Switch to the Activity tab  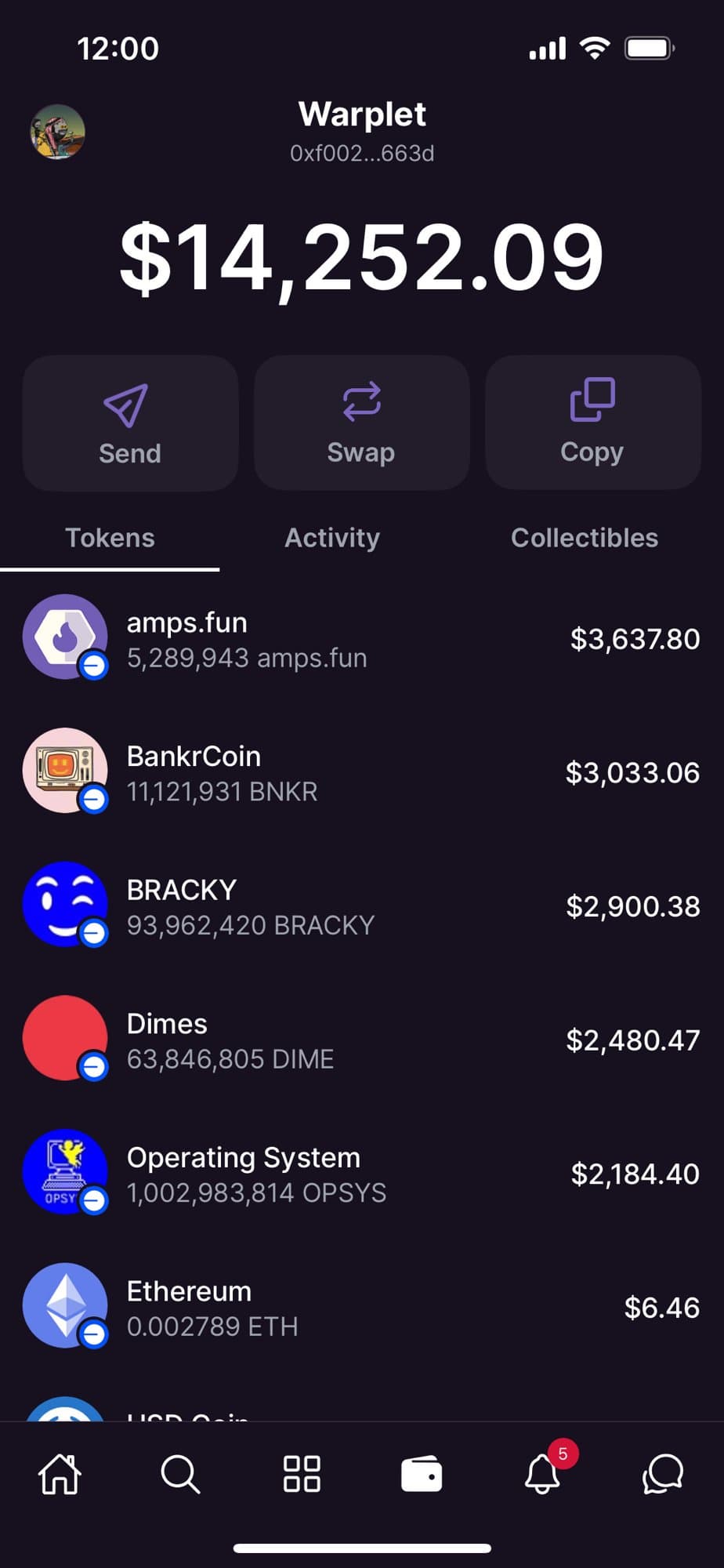332,538
